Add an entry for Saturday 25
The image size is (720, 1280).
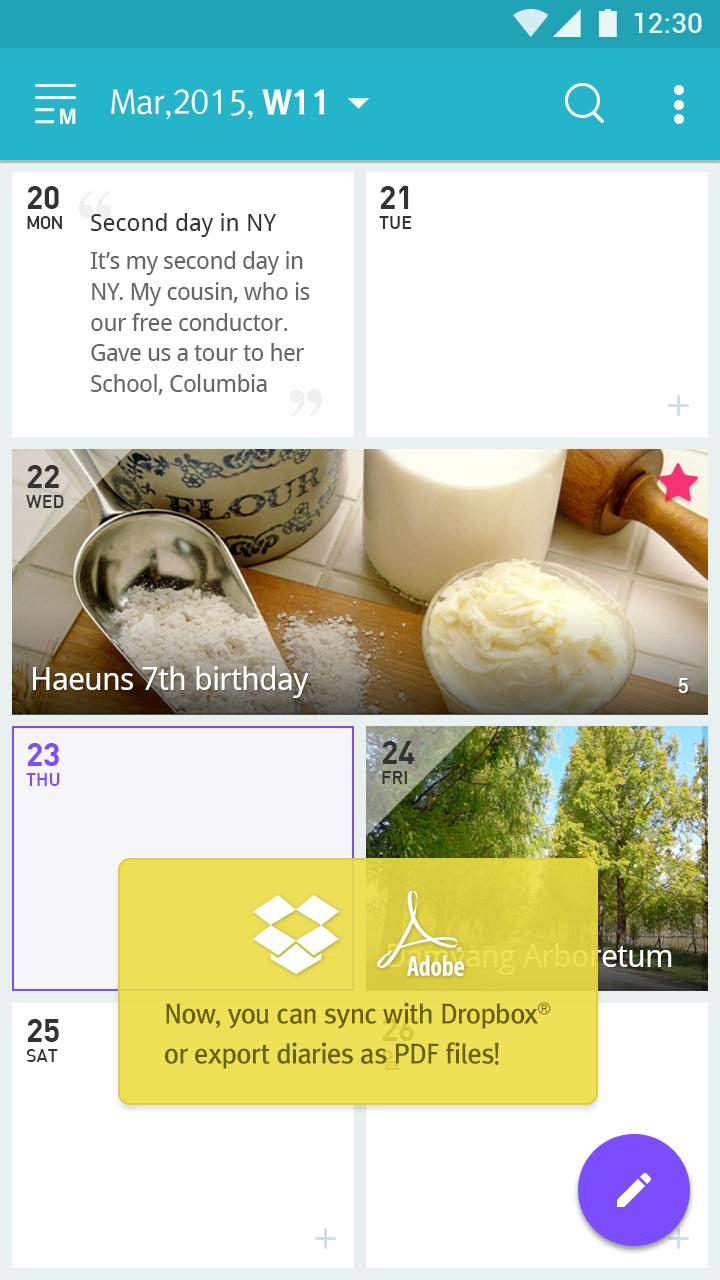click(x=325, y=1239)
